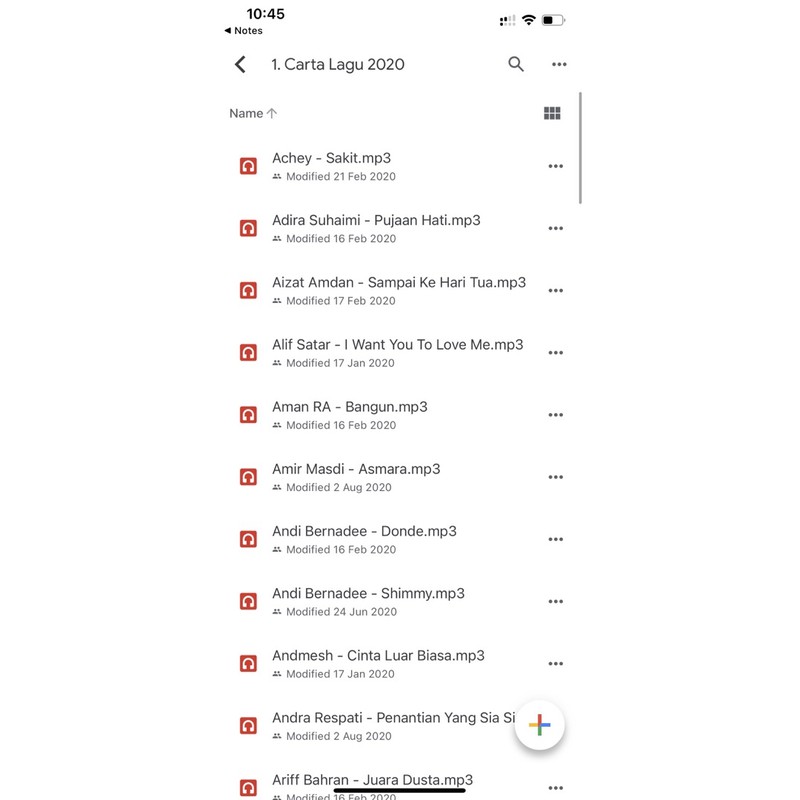
Task: Open options for Amir Masdi - Asmara.mp3
Action: click(x=556, y=478)
